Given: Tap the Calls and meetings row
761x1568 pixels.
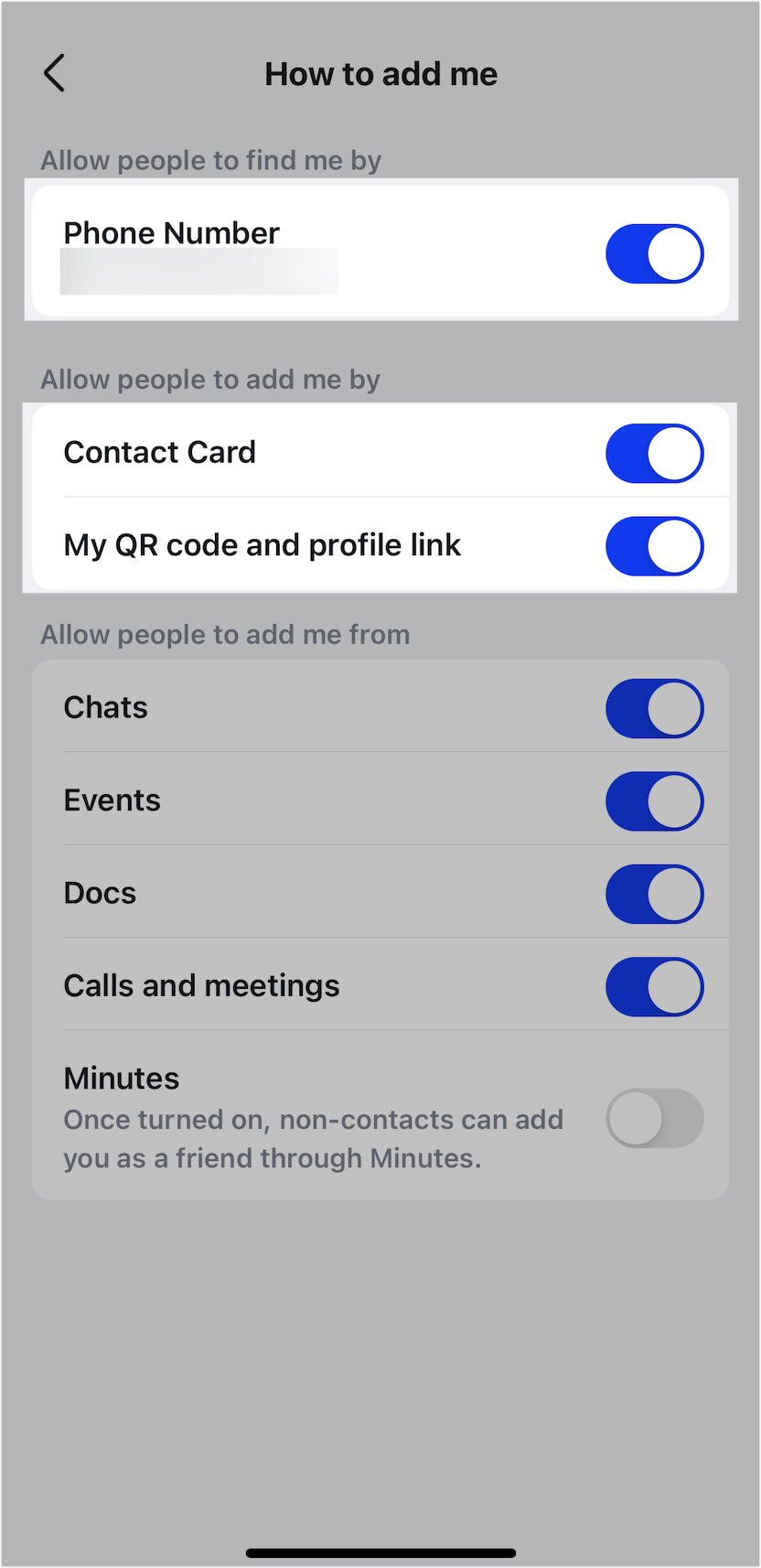Looking at the screenshot, I should coord(201,985).
